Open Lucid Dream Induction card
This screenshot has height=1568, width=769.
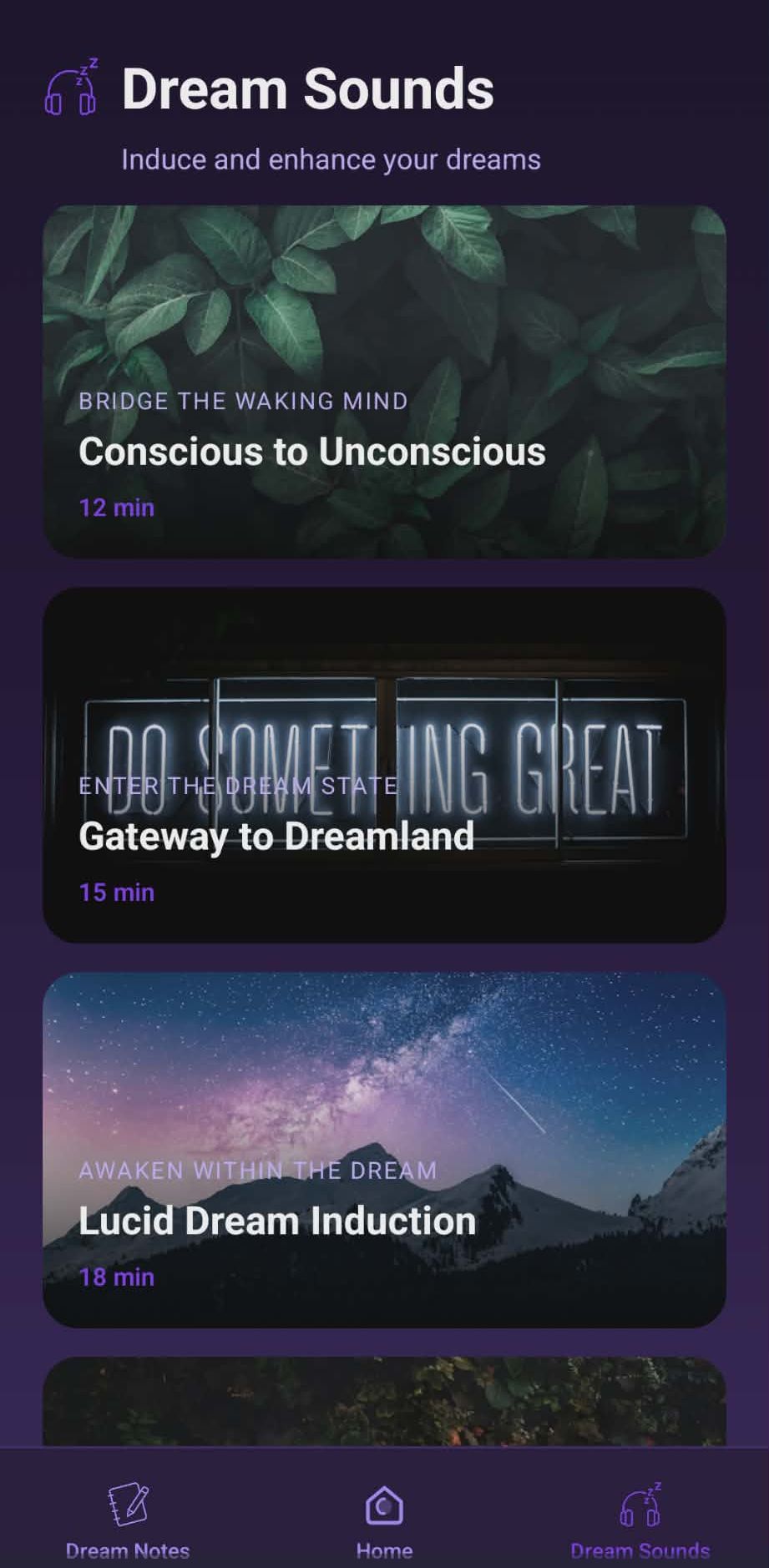384,1150
